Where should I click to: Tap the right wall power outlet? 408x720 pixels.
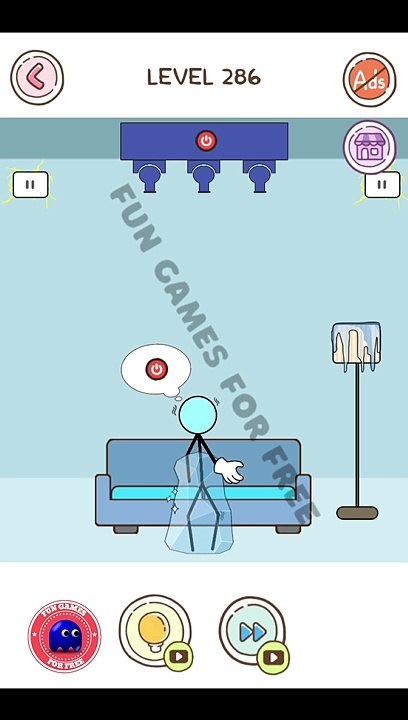click(382, 185)
